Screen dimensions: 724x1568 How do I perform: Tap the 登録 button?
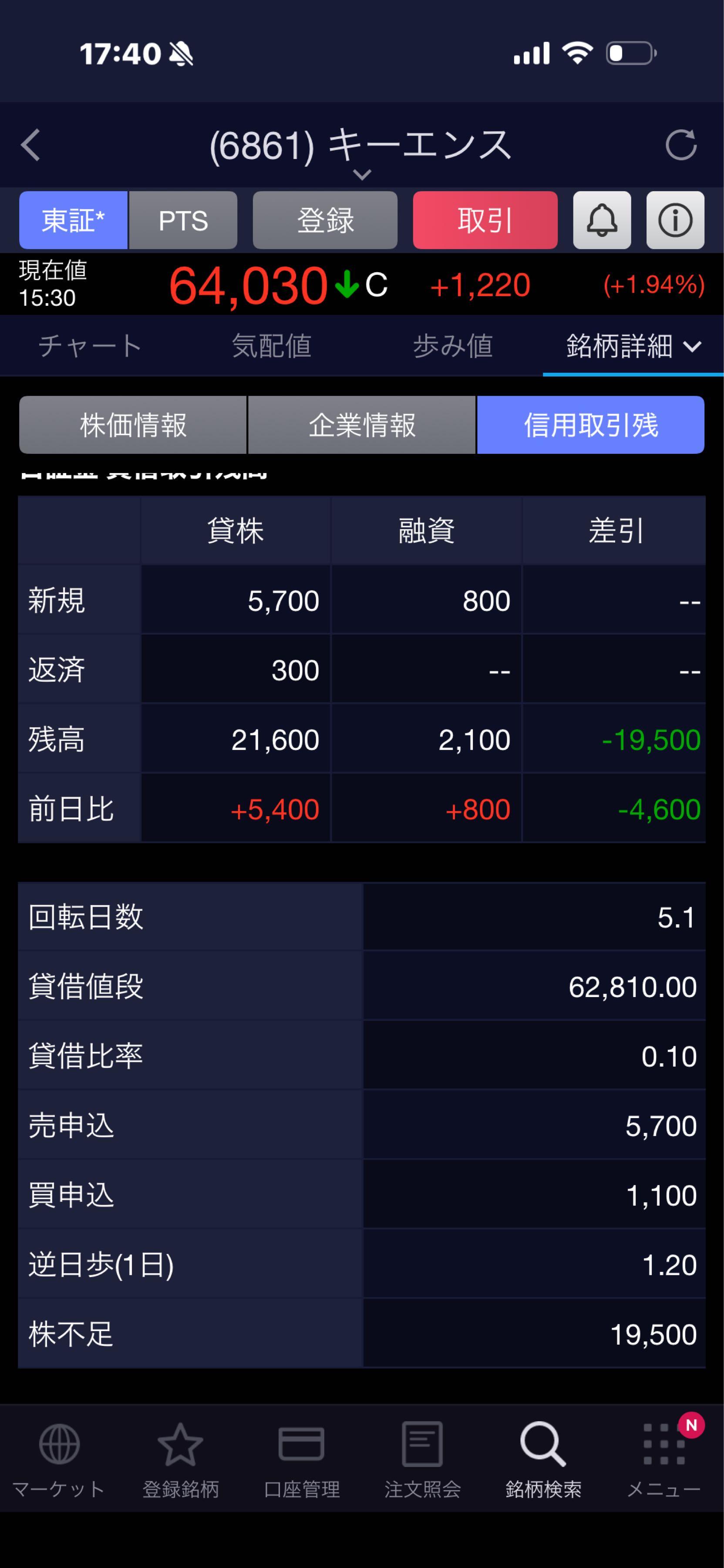[325, 220]
